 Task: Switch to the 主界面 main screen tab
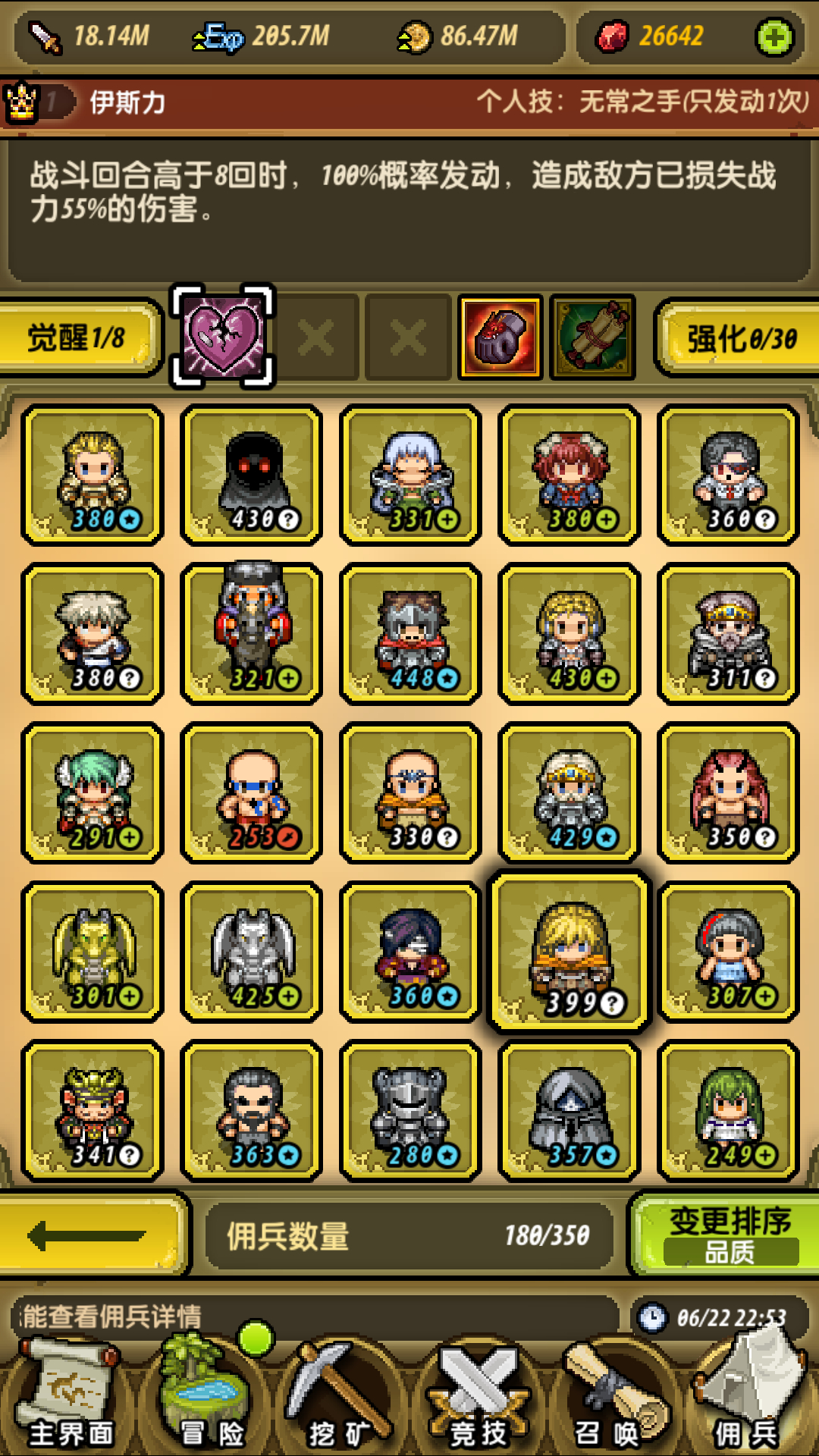[x=70, y=1395]
